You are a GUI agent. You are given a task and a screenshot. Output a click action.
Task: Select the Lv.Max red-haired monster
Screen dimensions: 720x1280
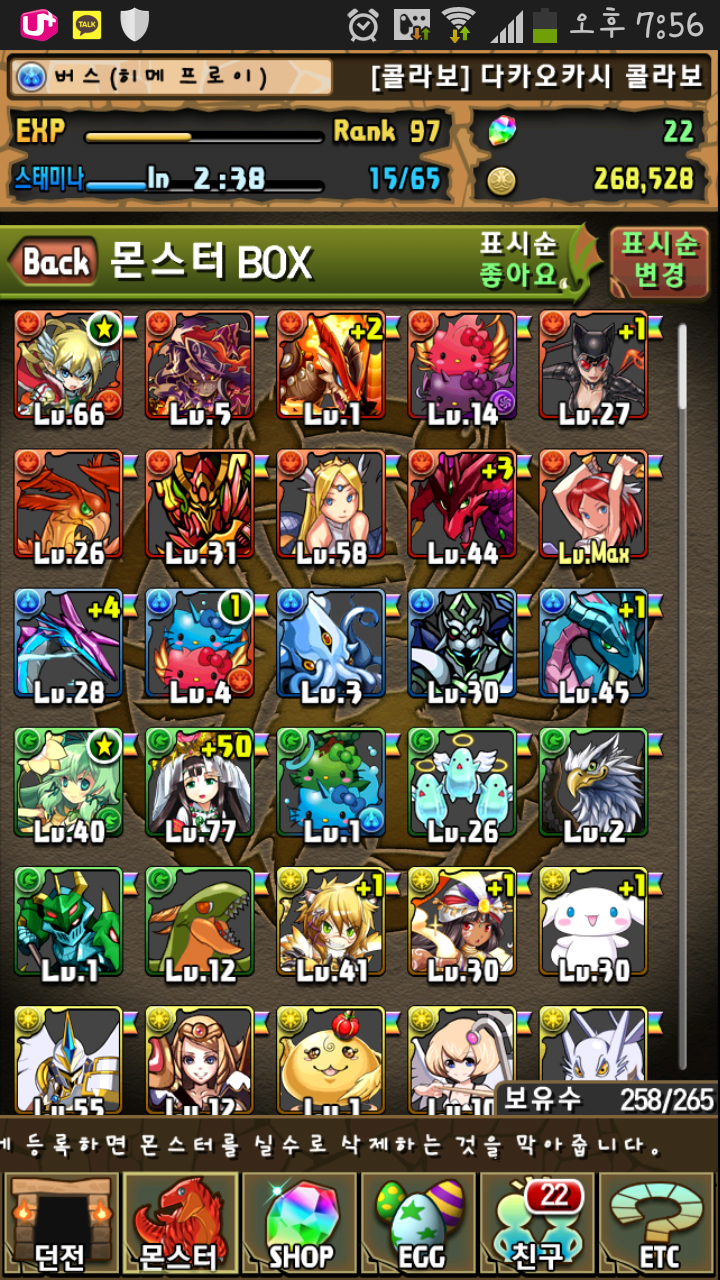(594, 505)
